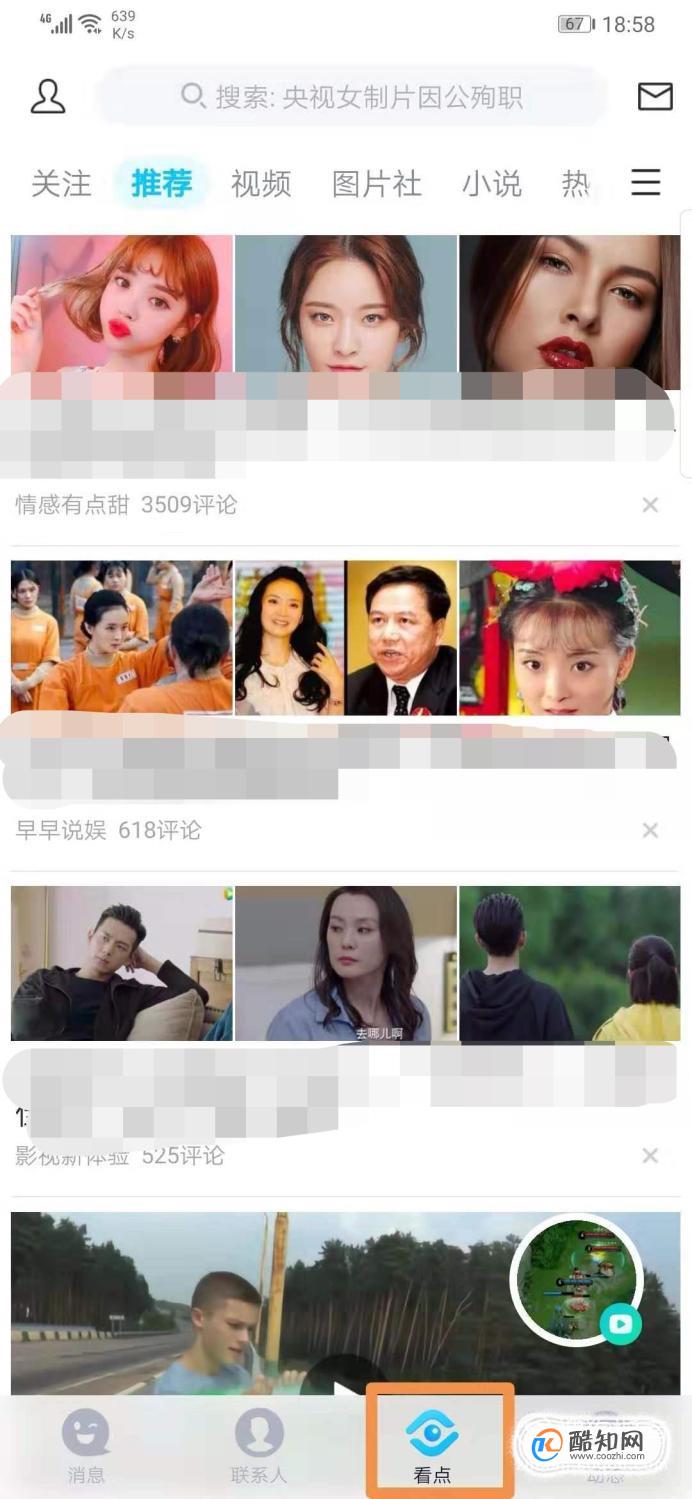Switch to the 关注 tab
692x1499 pixels.
(61, 183)
